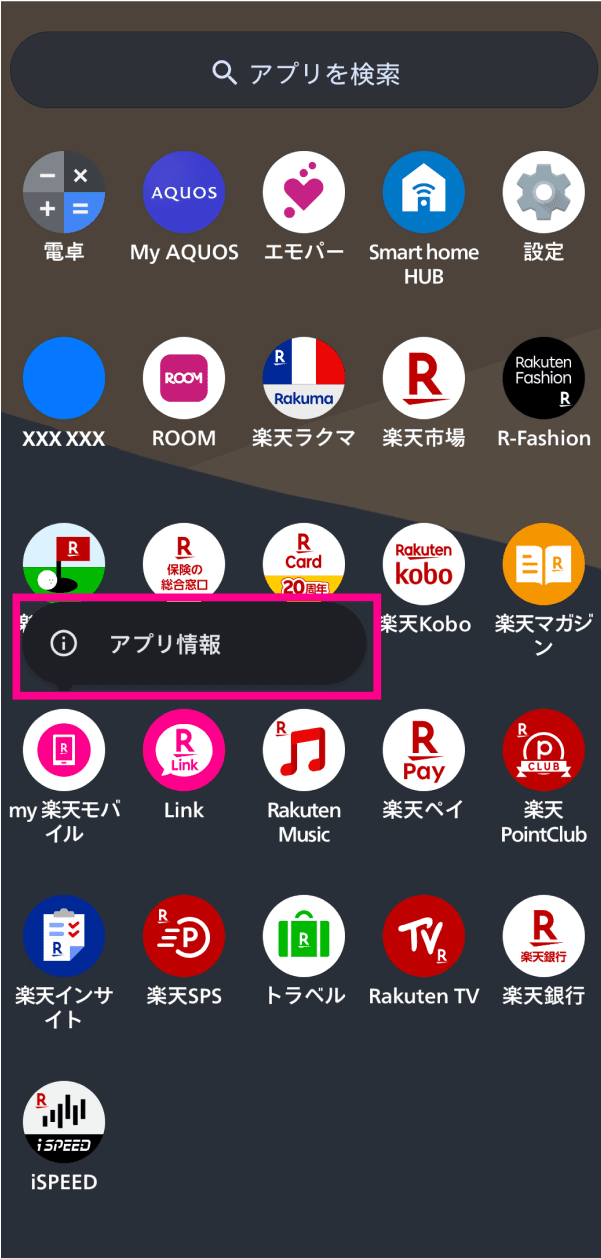Open the ROOM app
Screen dimensions: 601x1259
(184, 378)
